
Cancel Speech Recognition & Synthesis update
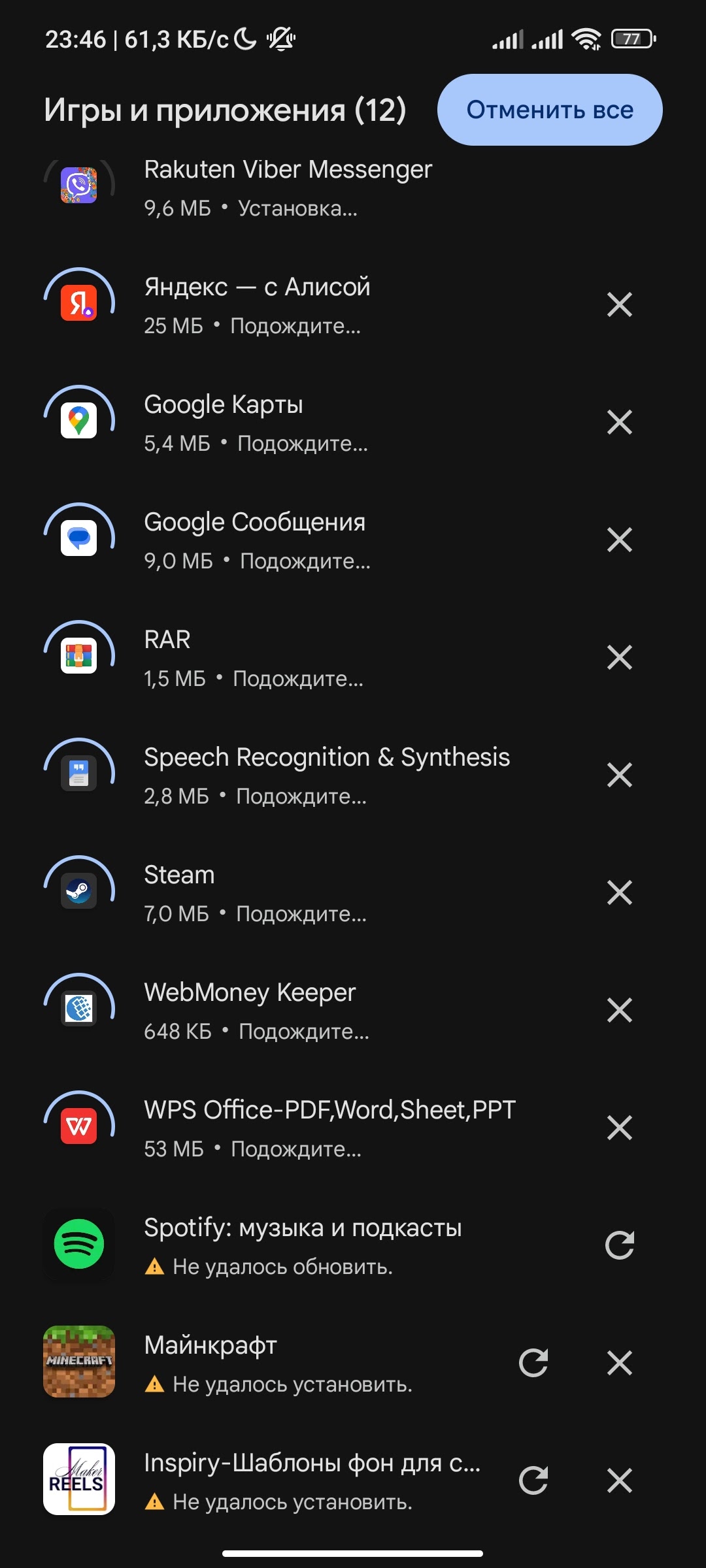coord(619,775)
